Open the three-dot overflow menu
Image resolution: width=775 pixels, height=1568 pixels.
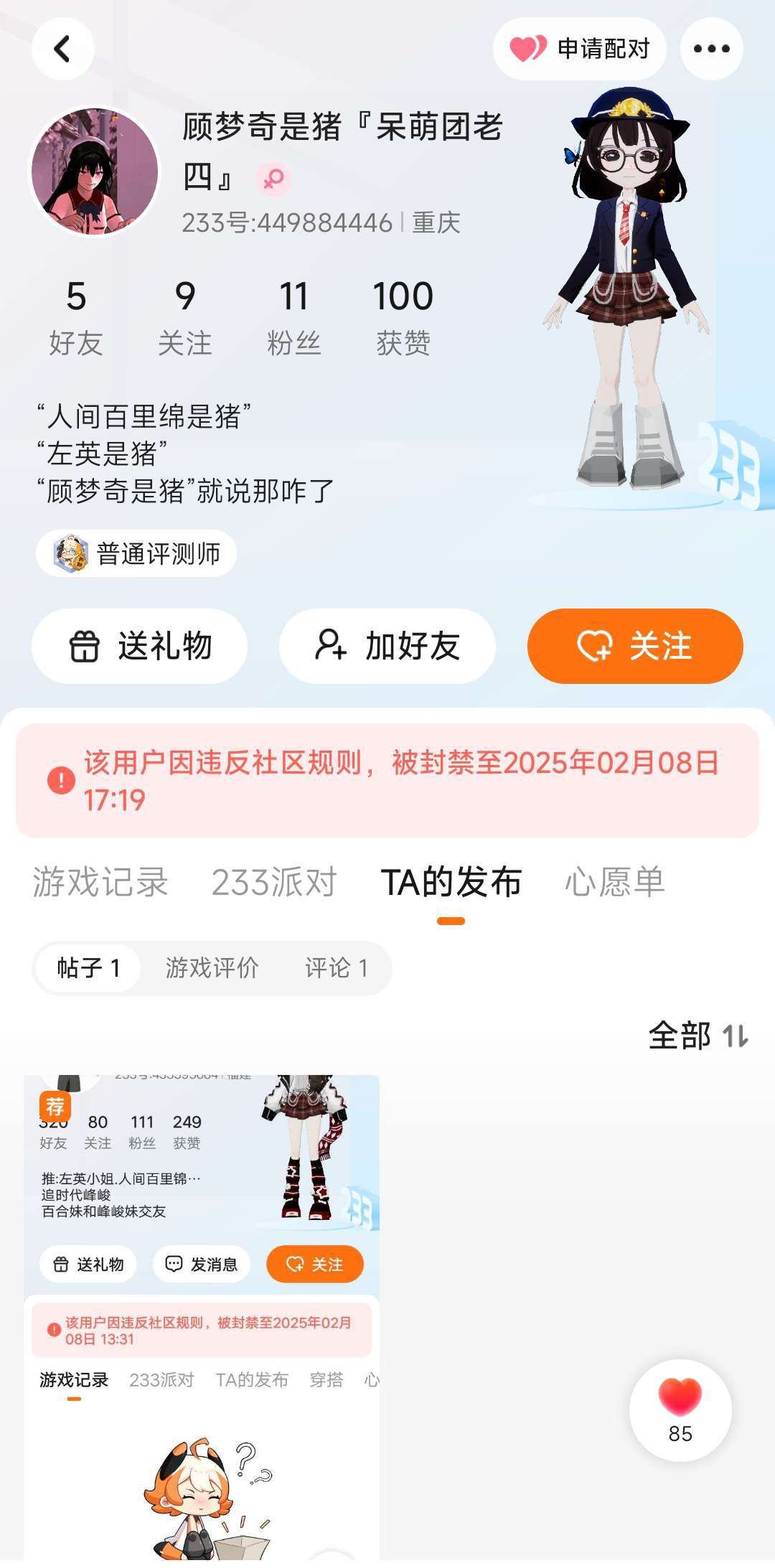pyautogui.click(x=711, y=49)
